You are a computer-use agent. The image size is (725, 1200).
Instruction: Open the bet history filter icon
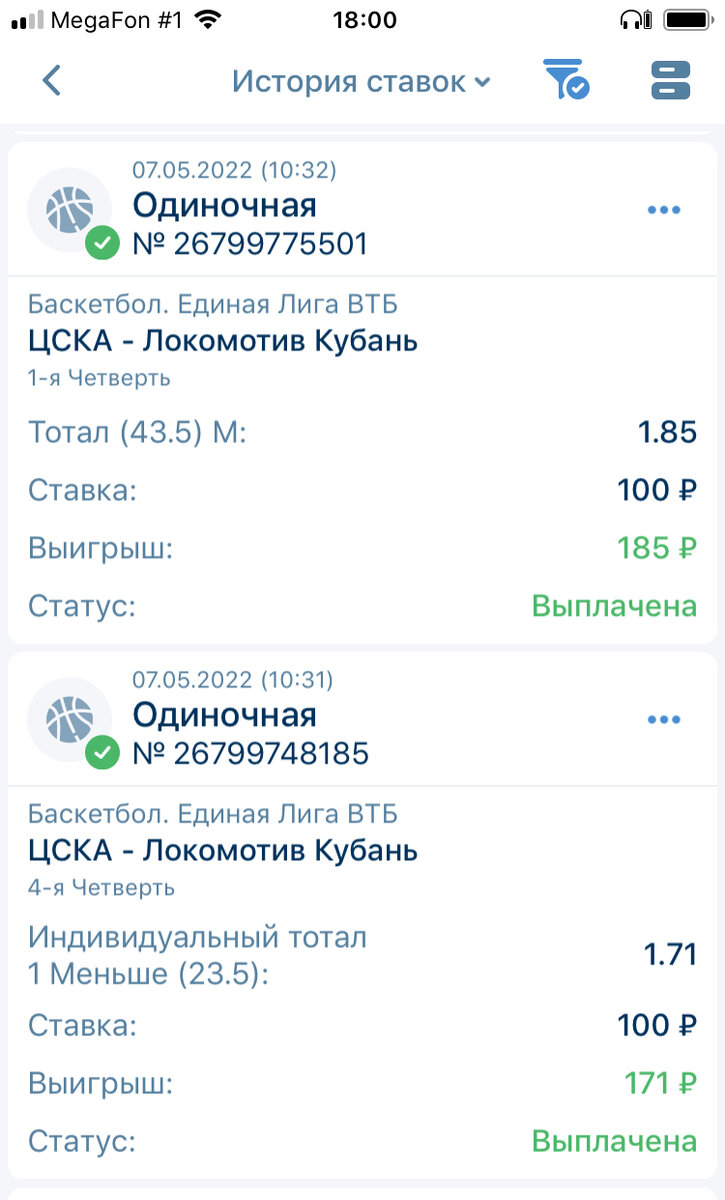[566, 80]
